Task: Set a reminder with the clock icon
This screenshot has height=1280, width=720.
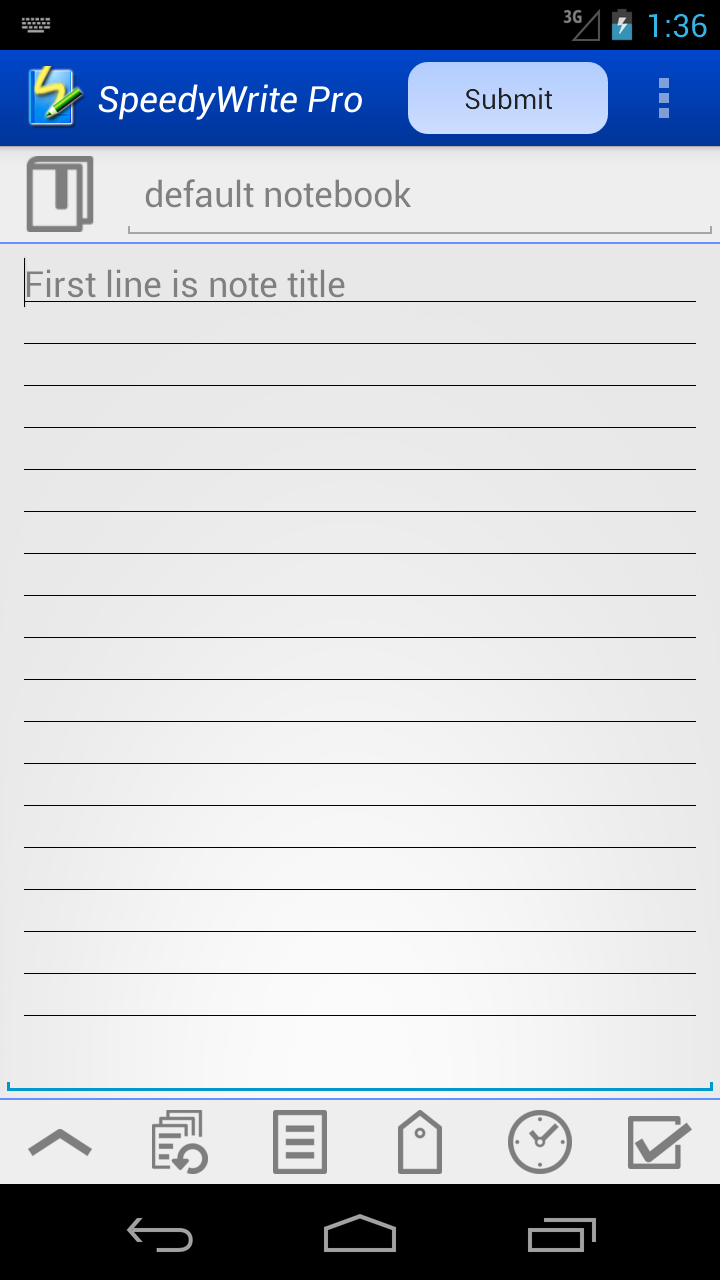Action: click(x=540, y=1142)
